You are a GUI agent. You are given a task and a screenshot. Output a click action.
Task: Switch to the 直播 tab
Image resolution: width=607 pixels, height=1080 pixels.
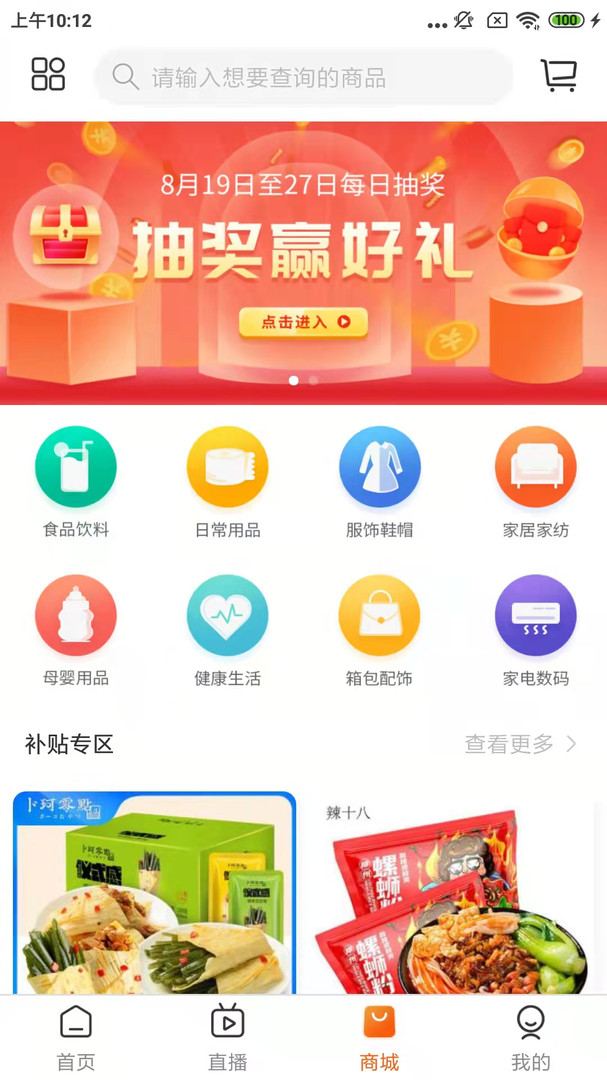tap(228, 1037)
